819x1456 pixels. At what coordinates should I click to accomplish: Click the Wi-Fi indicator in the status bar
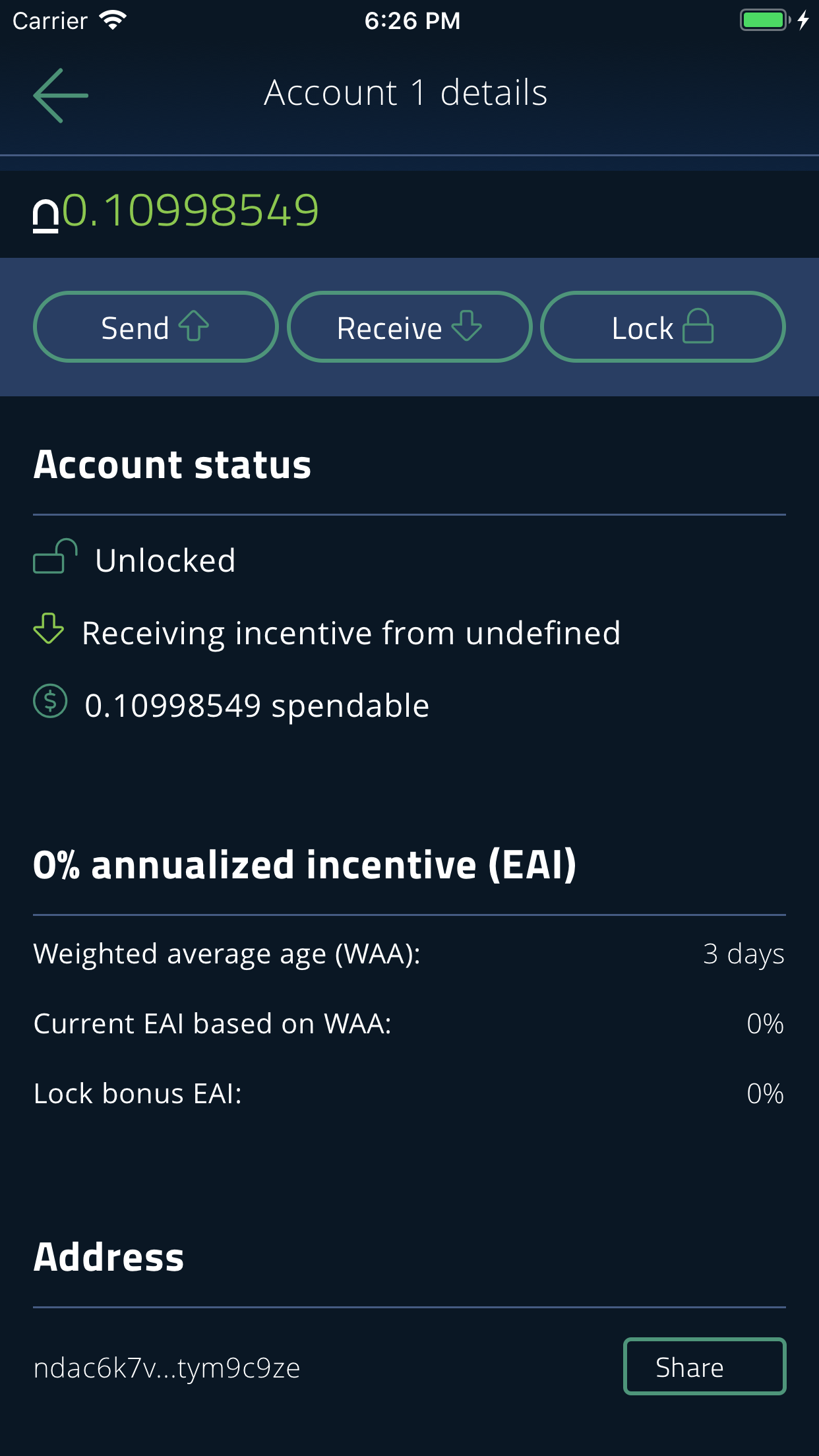pyautogui.click(x=113, y=20)
